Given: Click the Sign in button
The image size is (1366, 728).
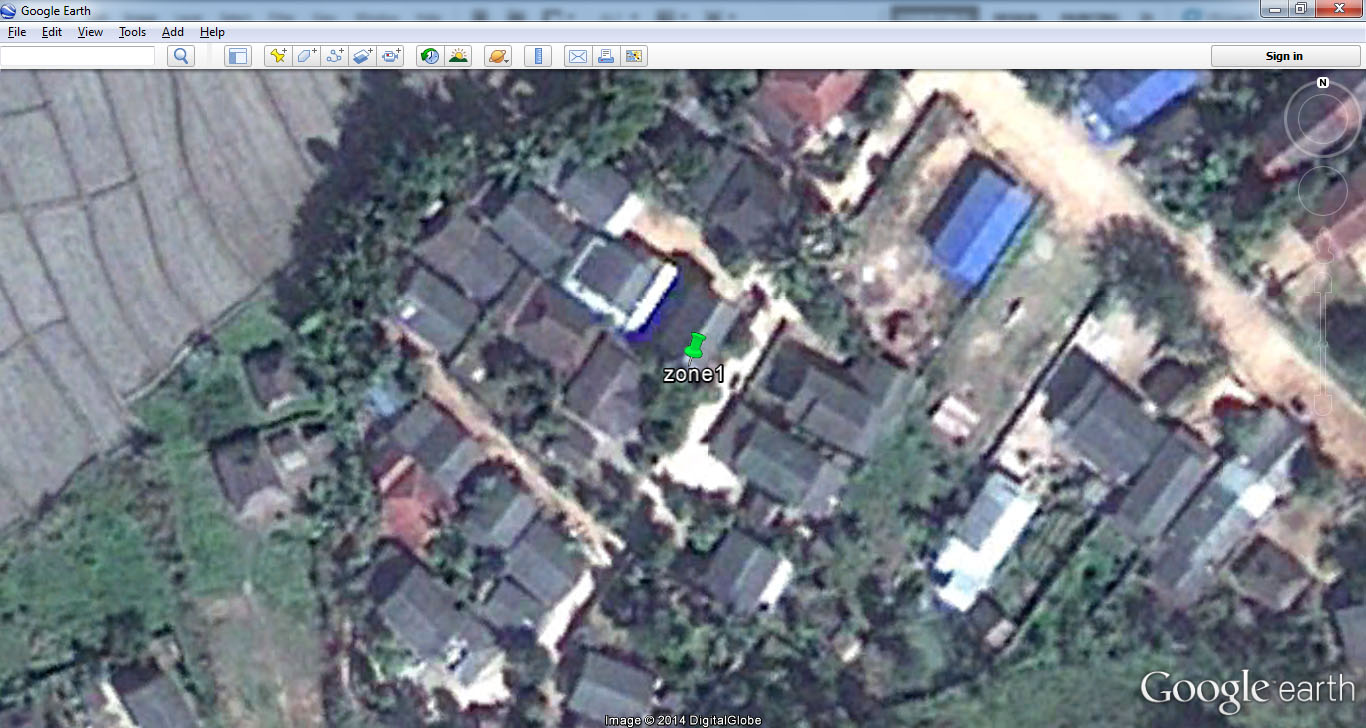Looking at the screenshot, I should pyautogui.click(x=1284, y=56).
